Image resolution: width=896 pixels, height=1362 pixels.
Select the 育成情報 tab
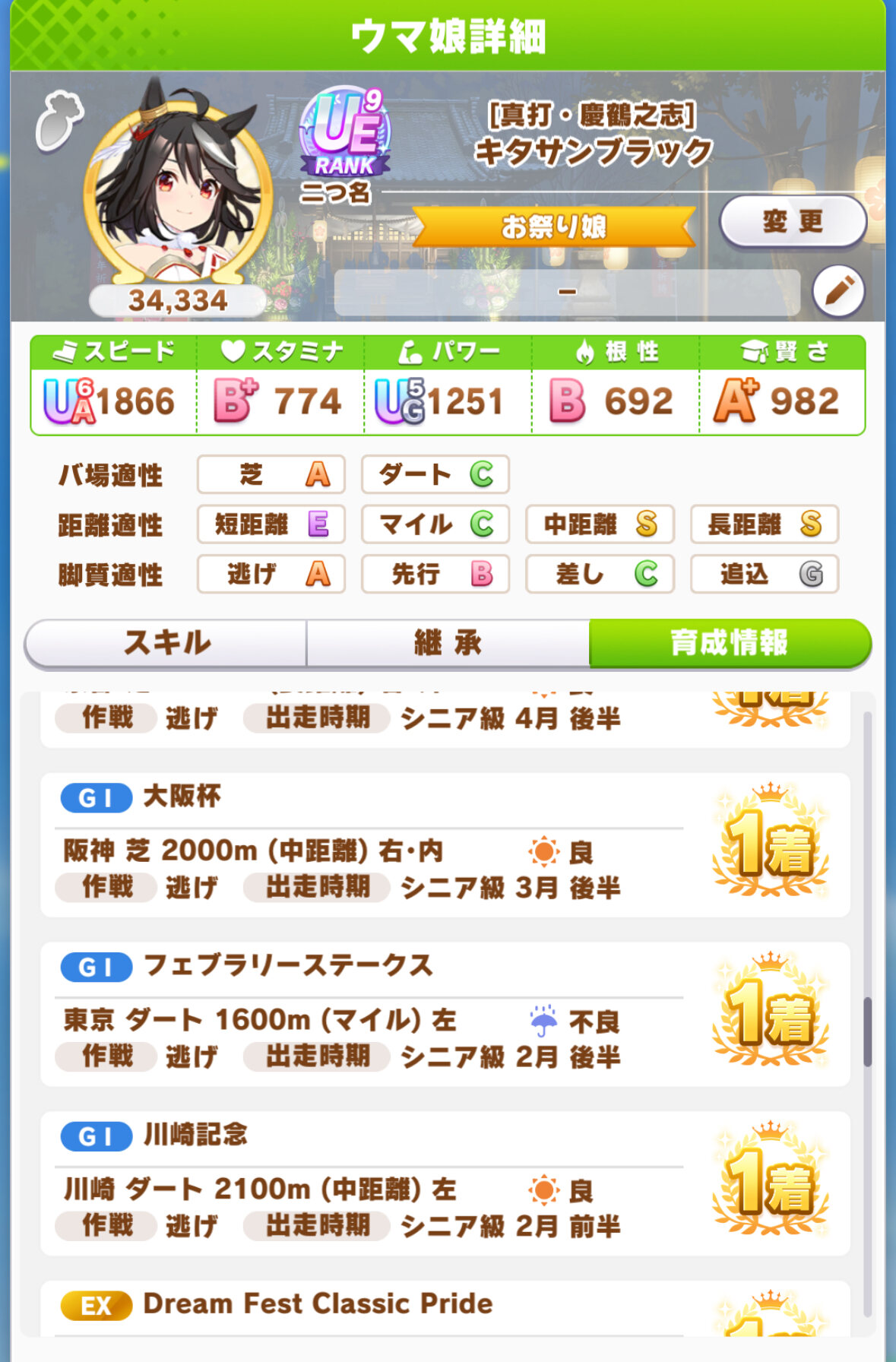point(729,643)
